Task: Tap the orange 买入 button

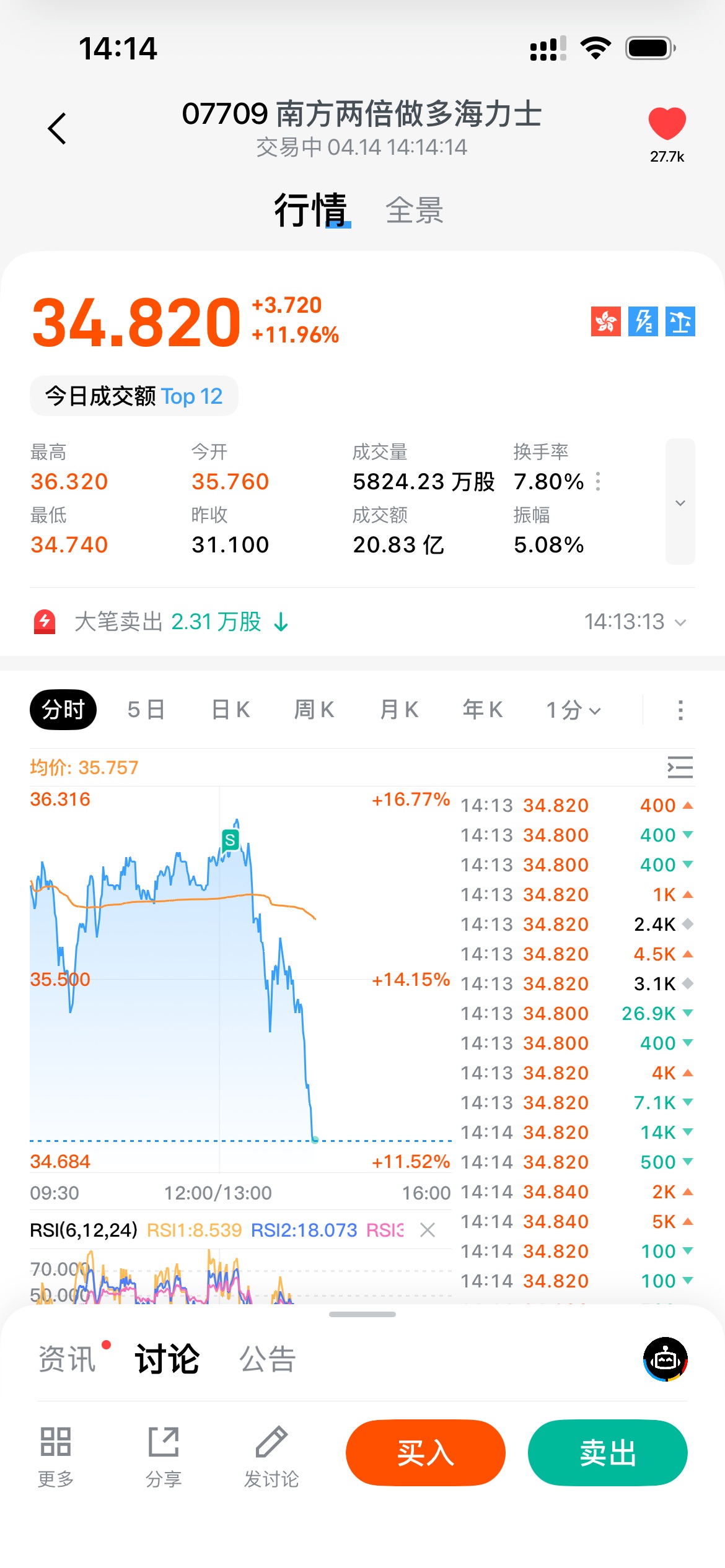Action: point(426,1453)
